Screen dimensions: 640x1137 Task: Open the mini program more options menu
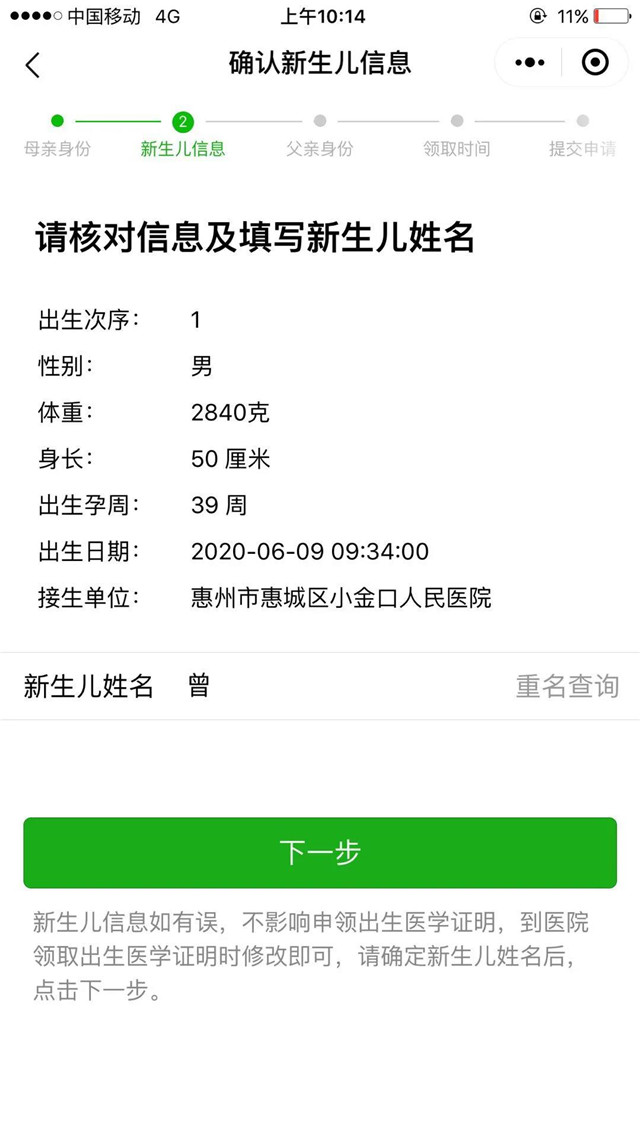[x=529, y=63]
